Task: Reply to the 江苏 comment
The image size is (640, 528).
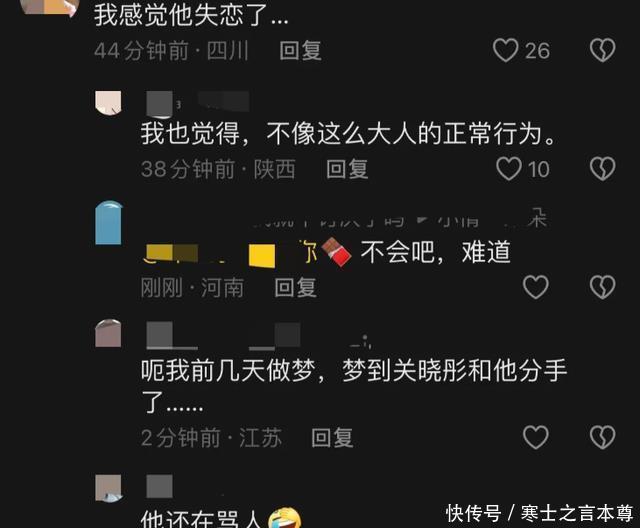Action: (x=332, y=437)
